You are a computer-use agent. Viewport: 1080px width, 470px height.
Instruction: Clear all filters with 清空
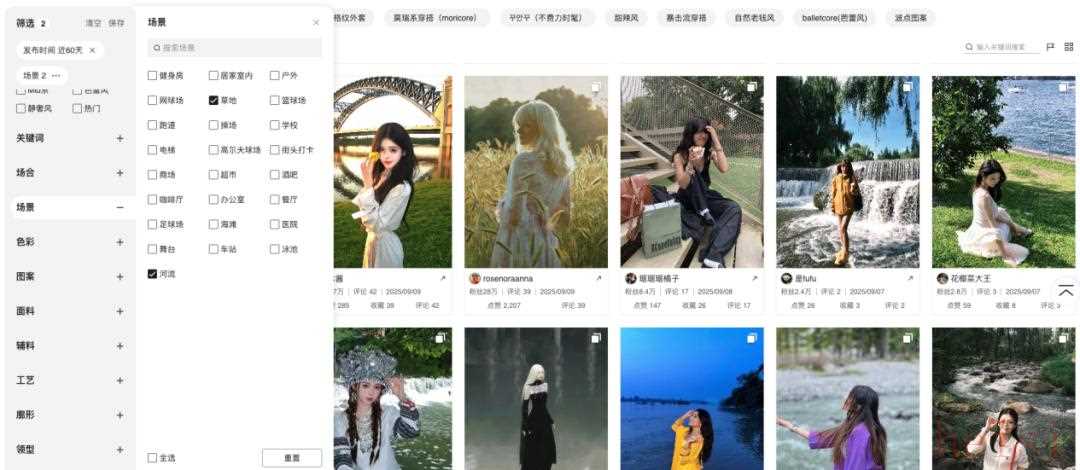coord(93,22)
